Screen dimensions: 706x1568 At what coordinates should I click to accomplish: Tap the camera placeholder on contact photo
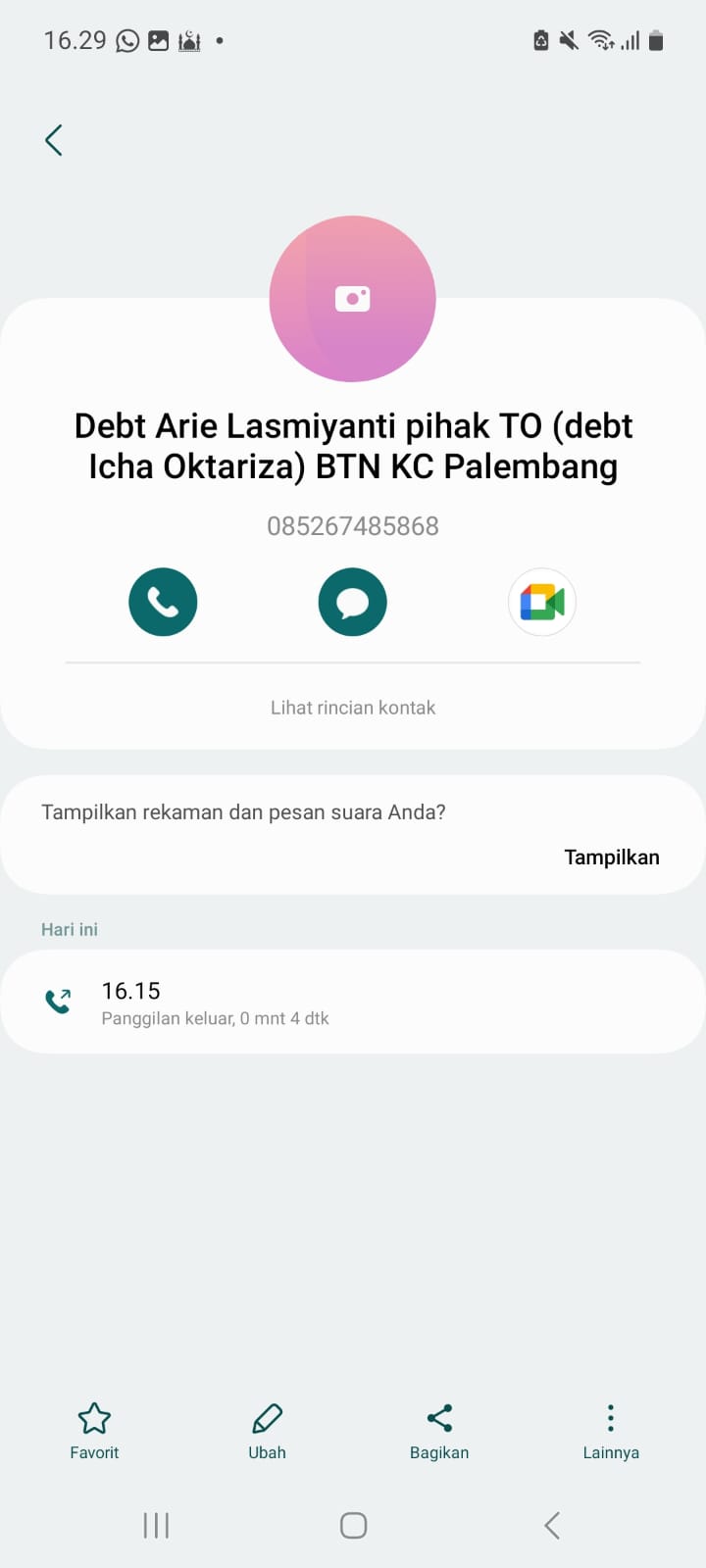(352, 298)
